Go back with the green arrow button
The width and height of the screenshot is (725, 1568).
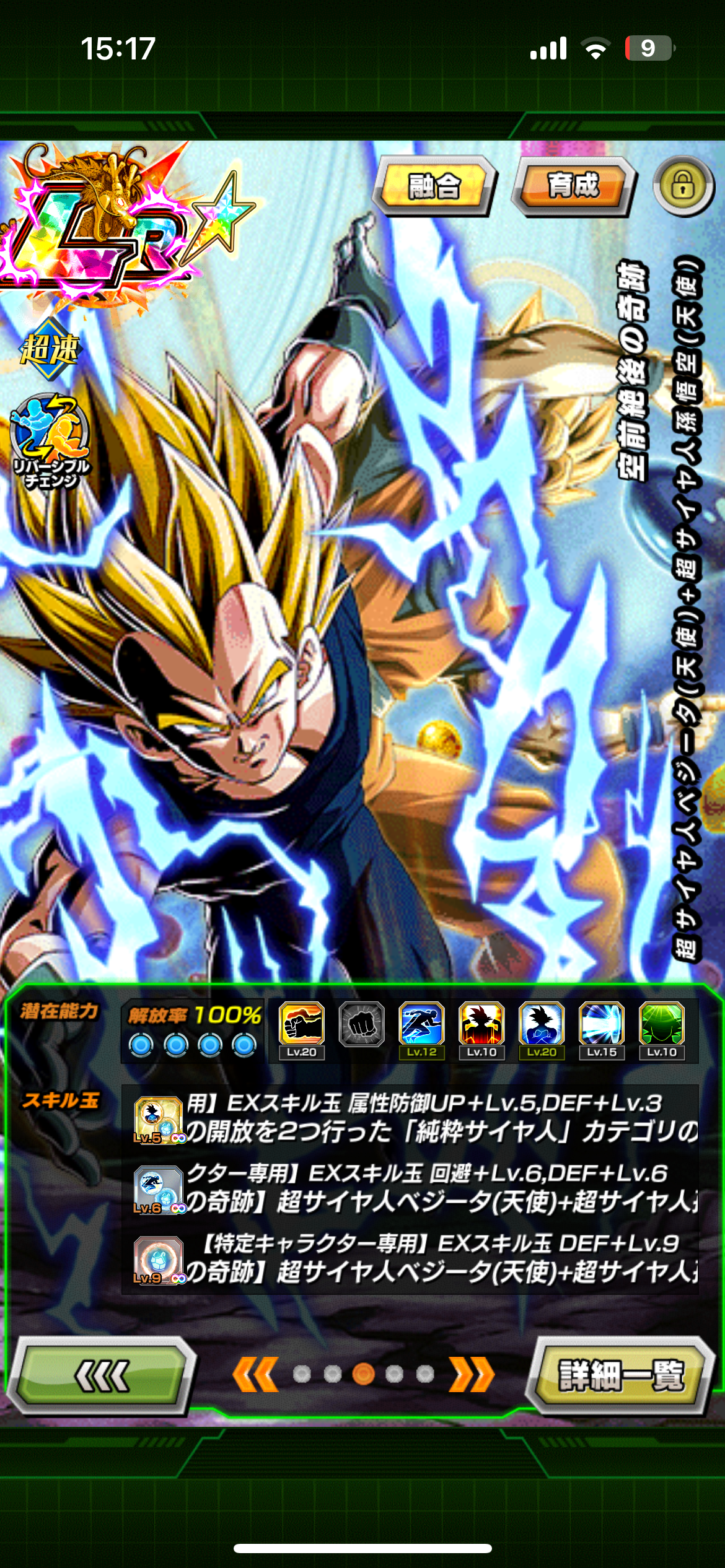[102, 1375]
